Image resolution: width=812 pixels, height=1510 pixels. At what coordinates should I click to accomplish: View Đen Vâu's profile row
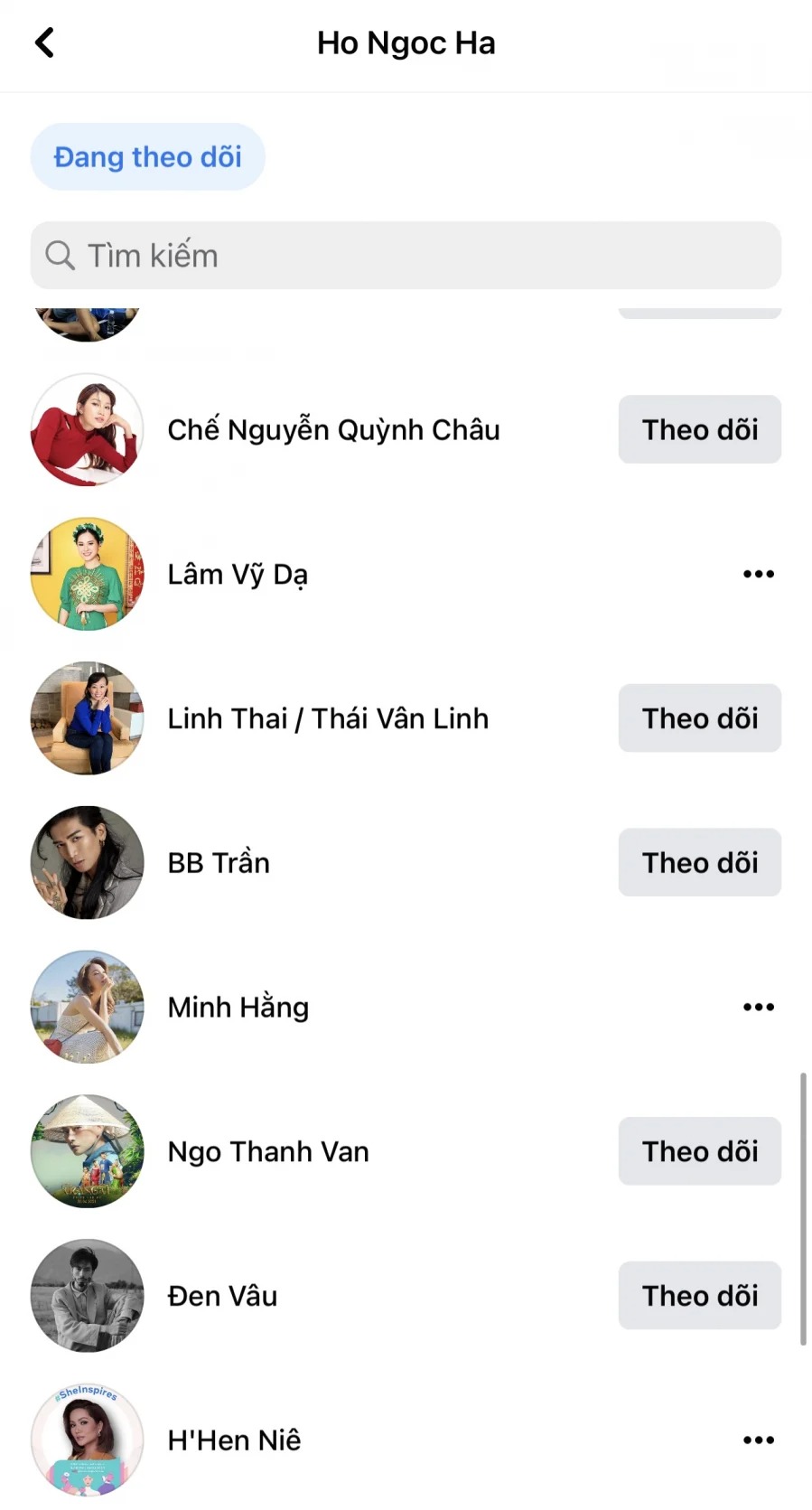pyautogui.click(x=222, y=1297)
